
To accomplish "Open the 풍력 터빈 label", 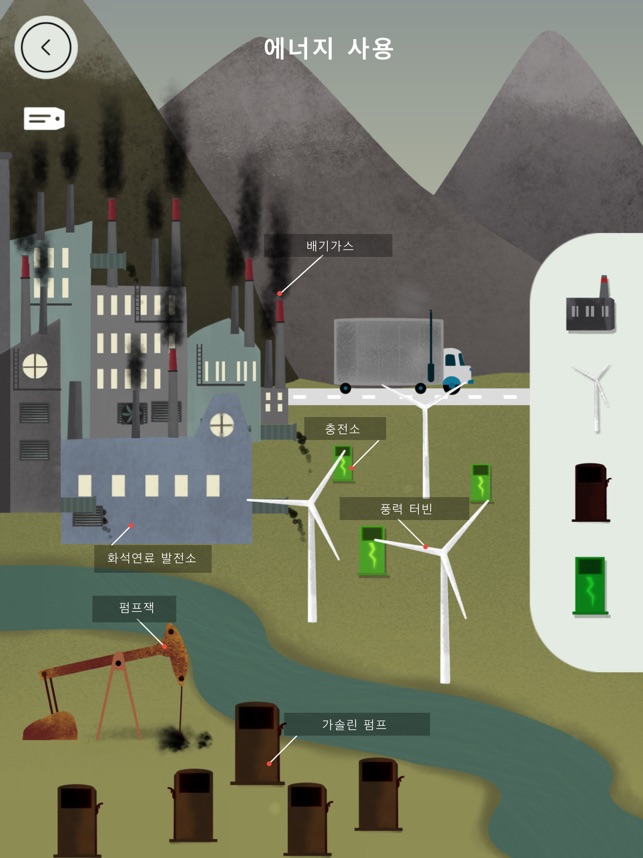I will pyautogui.click(x=405, y=509).
